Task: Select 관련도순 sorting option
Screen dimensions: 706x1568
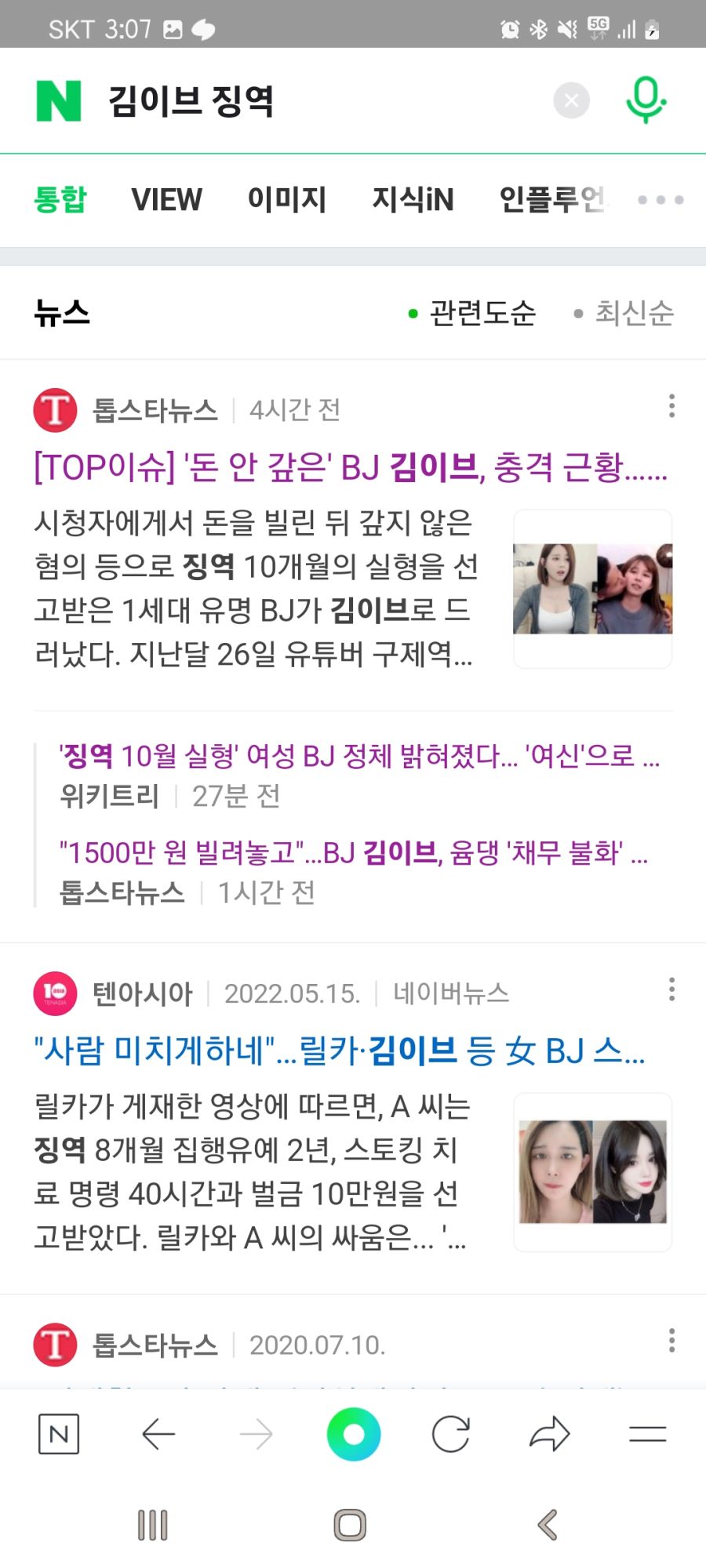Action: pyautogui.click(x=481, y=313)
